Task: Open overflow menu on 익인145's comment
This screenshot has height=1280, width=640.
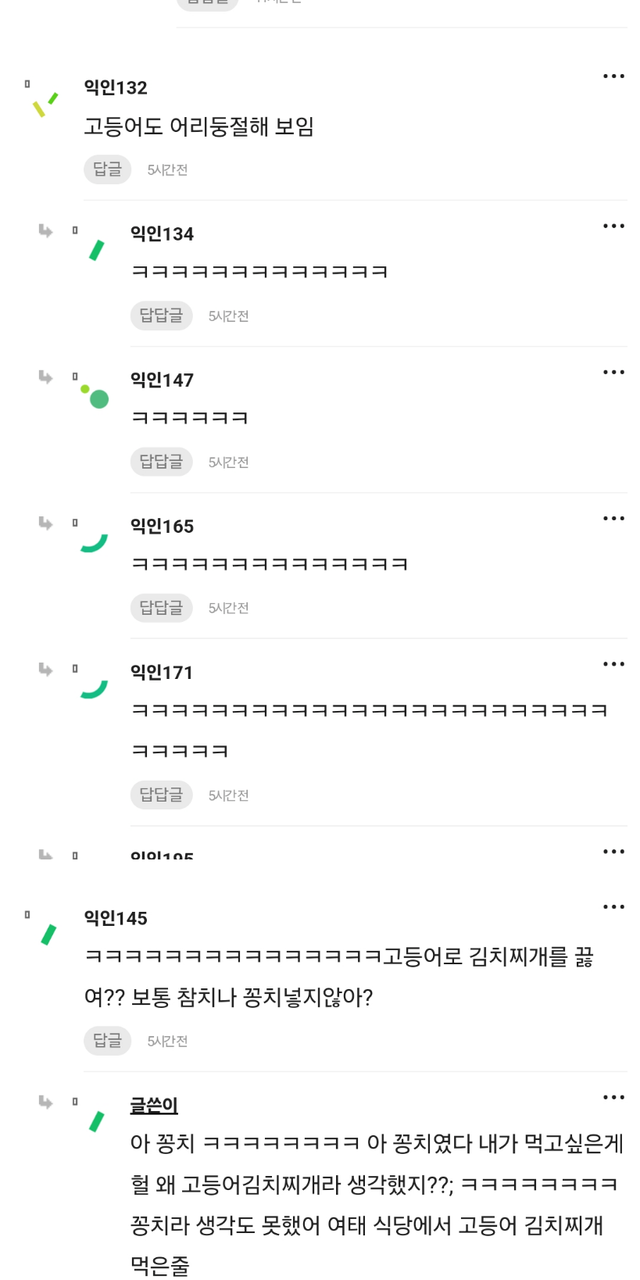Action: (613, 907)
